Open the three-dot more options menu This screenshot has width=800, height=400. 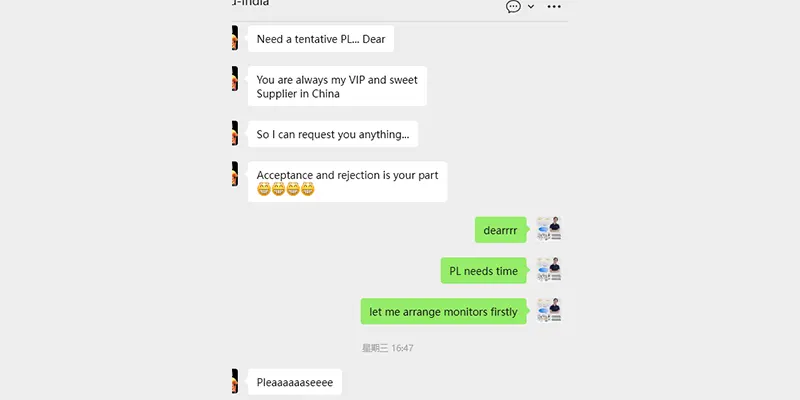[x=554, y=6]
